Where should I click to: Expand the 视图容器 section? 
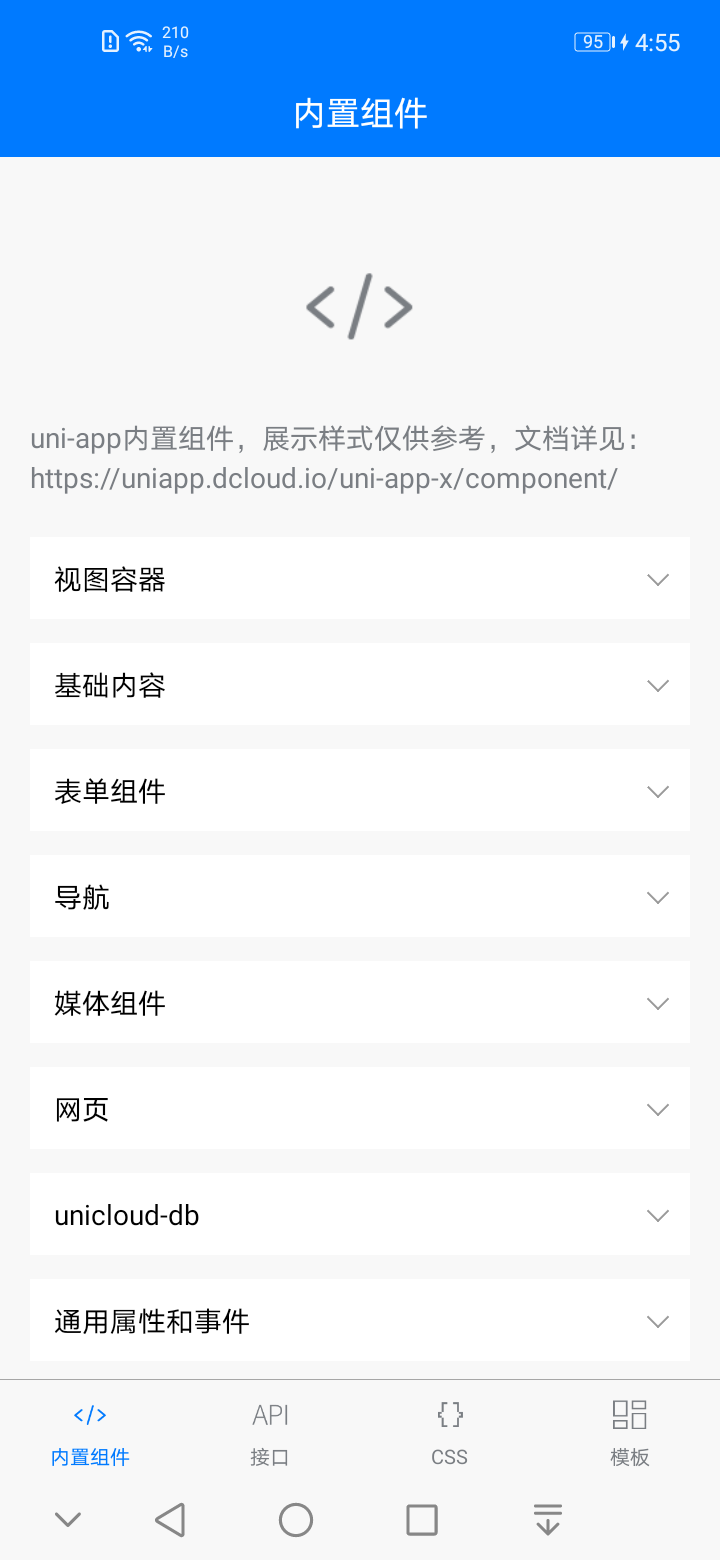click(360, 579)
